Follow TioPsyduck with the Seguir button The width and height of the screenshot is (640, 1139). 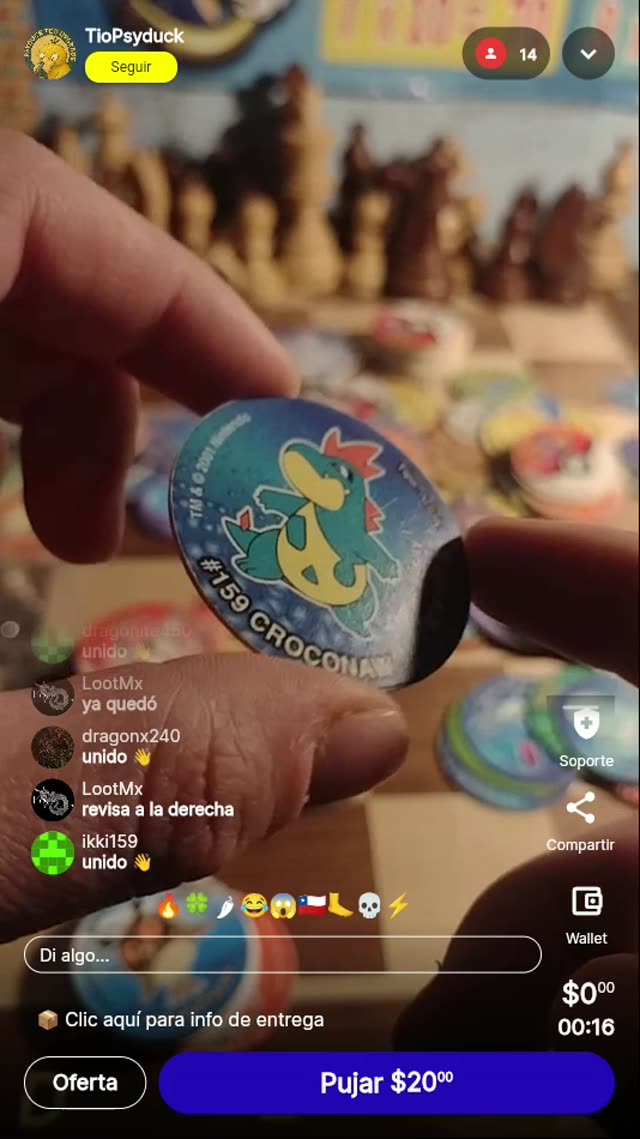tap(131, 67)
